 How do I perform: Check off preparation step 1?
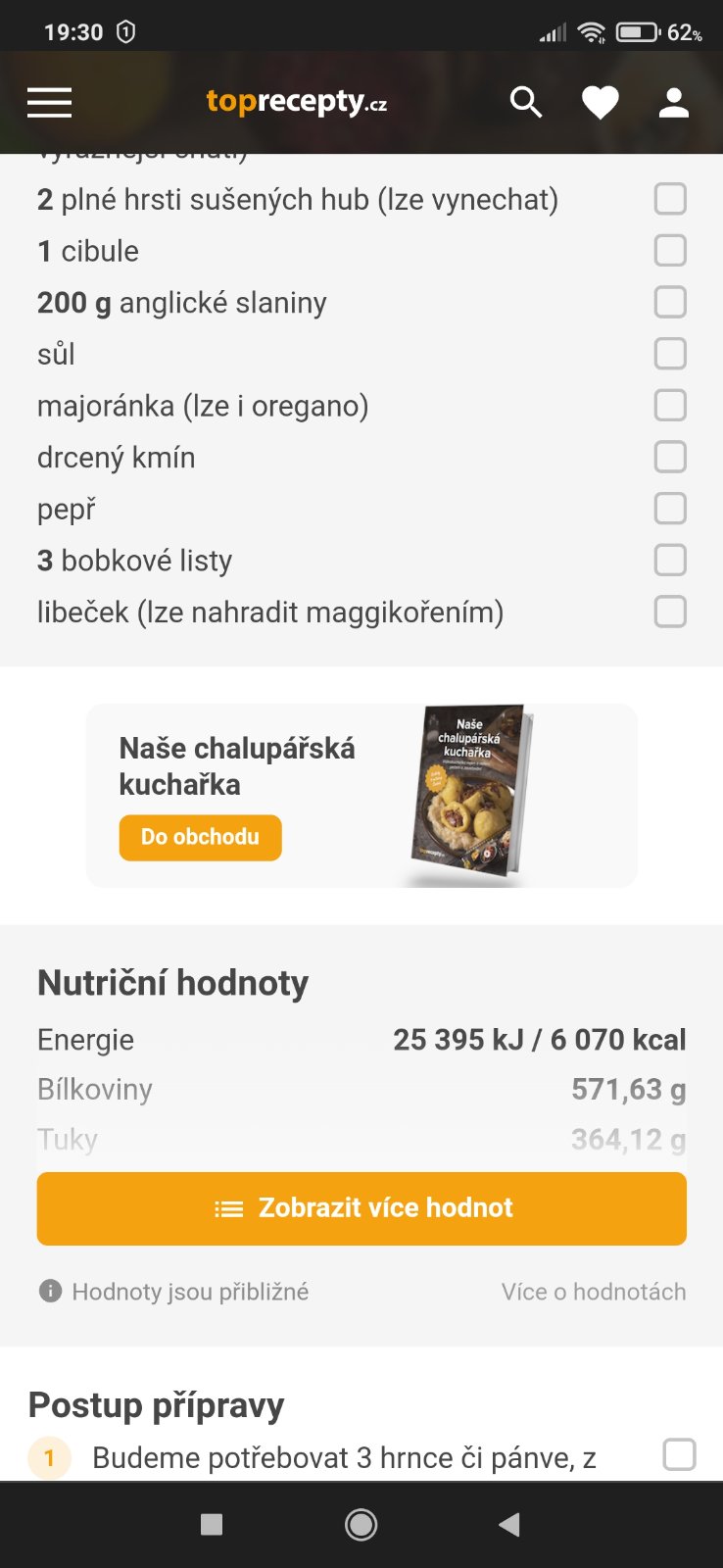click(x=680, y=1455)
